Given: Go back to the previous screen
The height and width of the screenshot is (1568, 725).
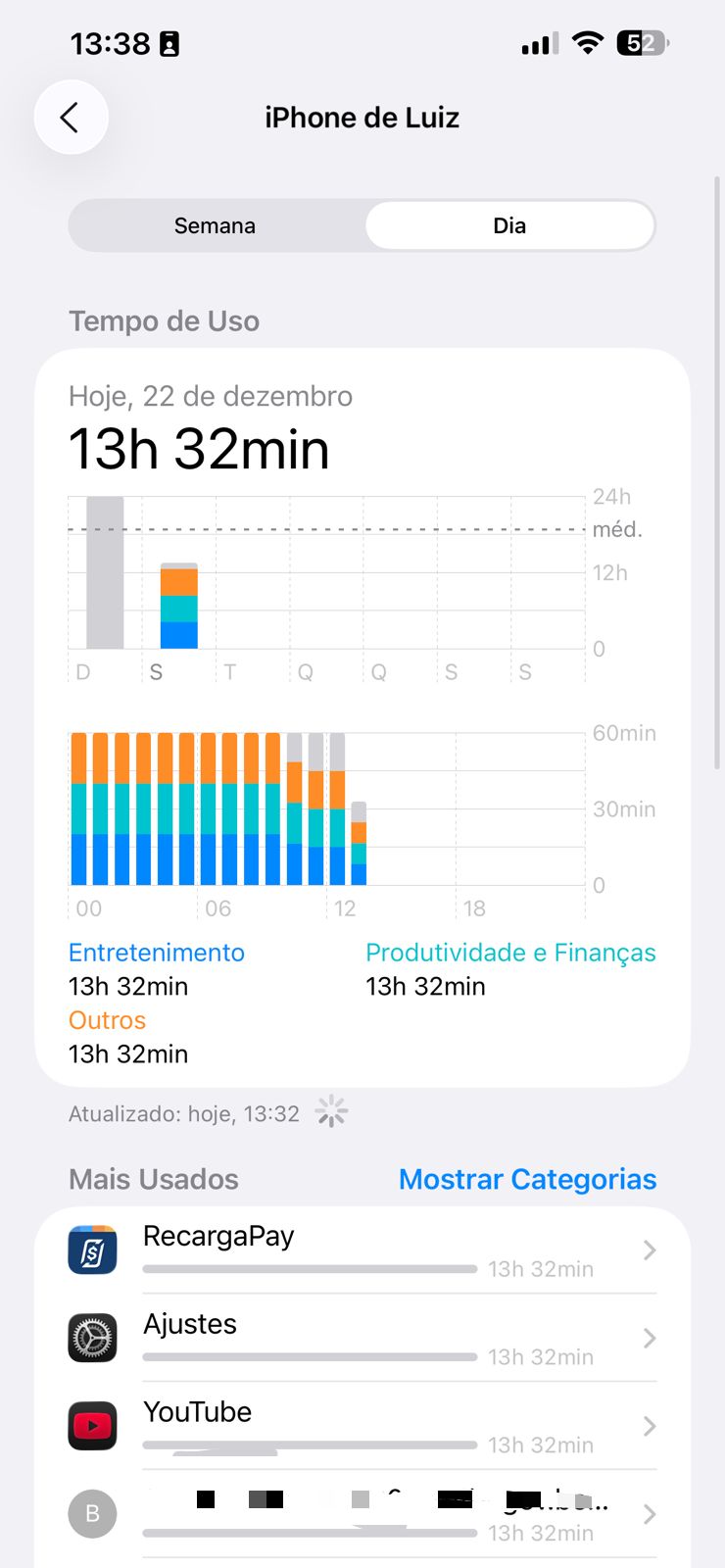Looking at the screenshot, I should pyautogui.click(x=71, y=118).
